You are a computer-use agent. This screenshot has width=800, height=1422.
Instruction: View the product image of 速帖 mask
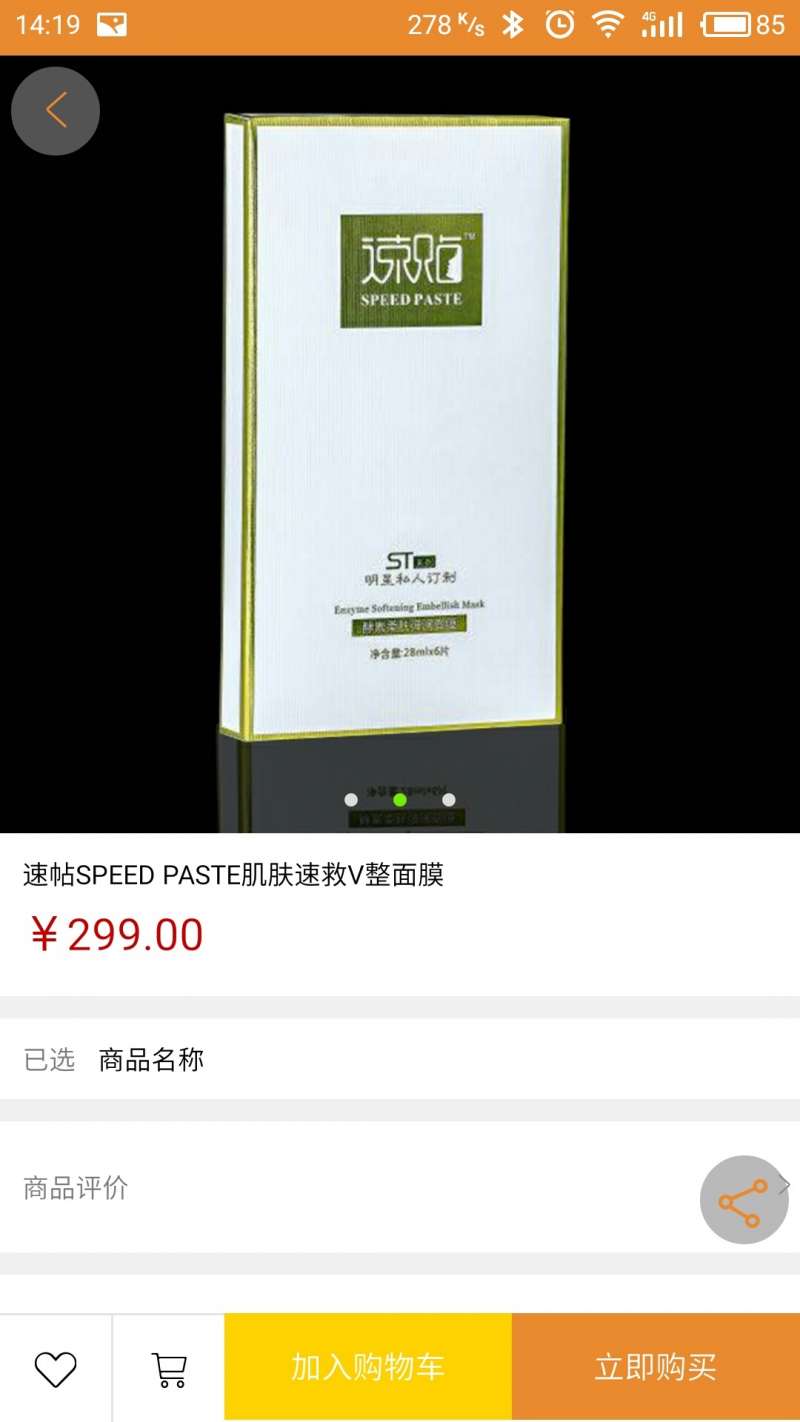pyautogui.click(x=400, y=430)
